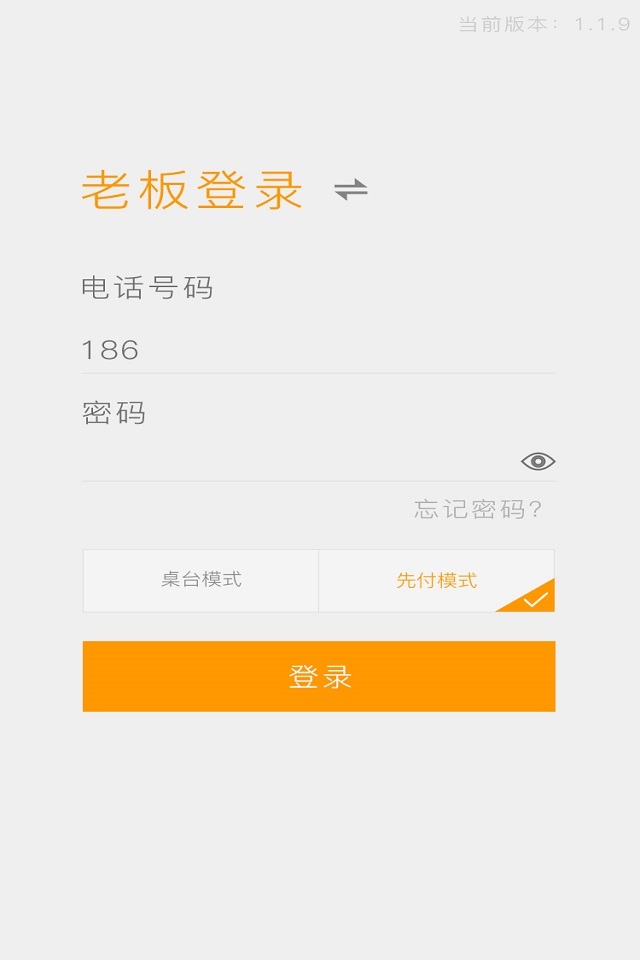Tap the orange 登录 button

[x=319, y=676]
